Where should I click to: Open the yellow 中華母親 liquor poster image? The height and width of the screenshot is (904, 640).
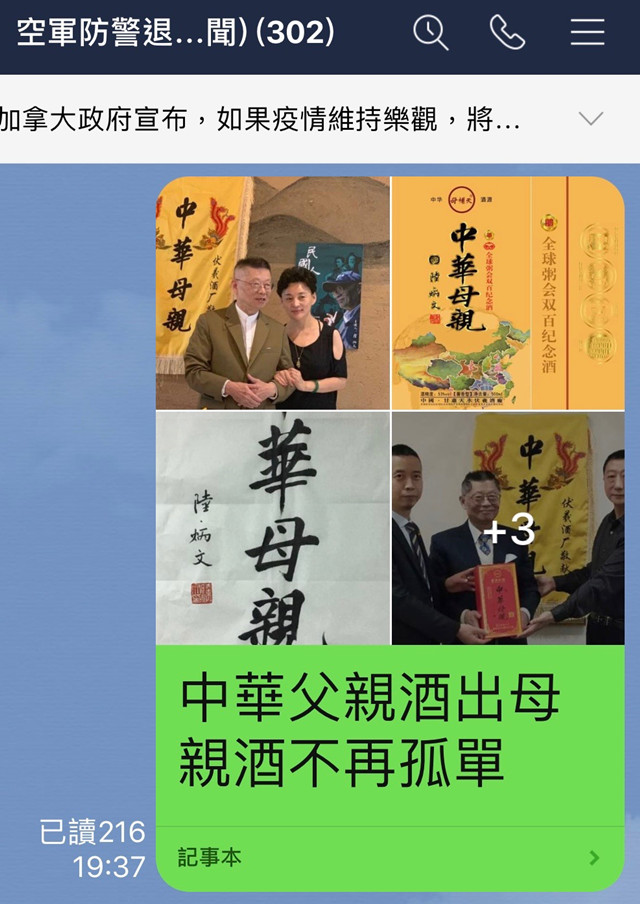(x=507, y=293)
